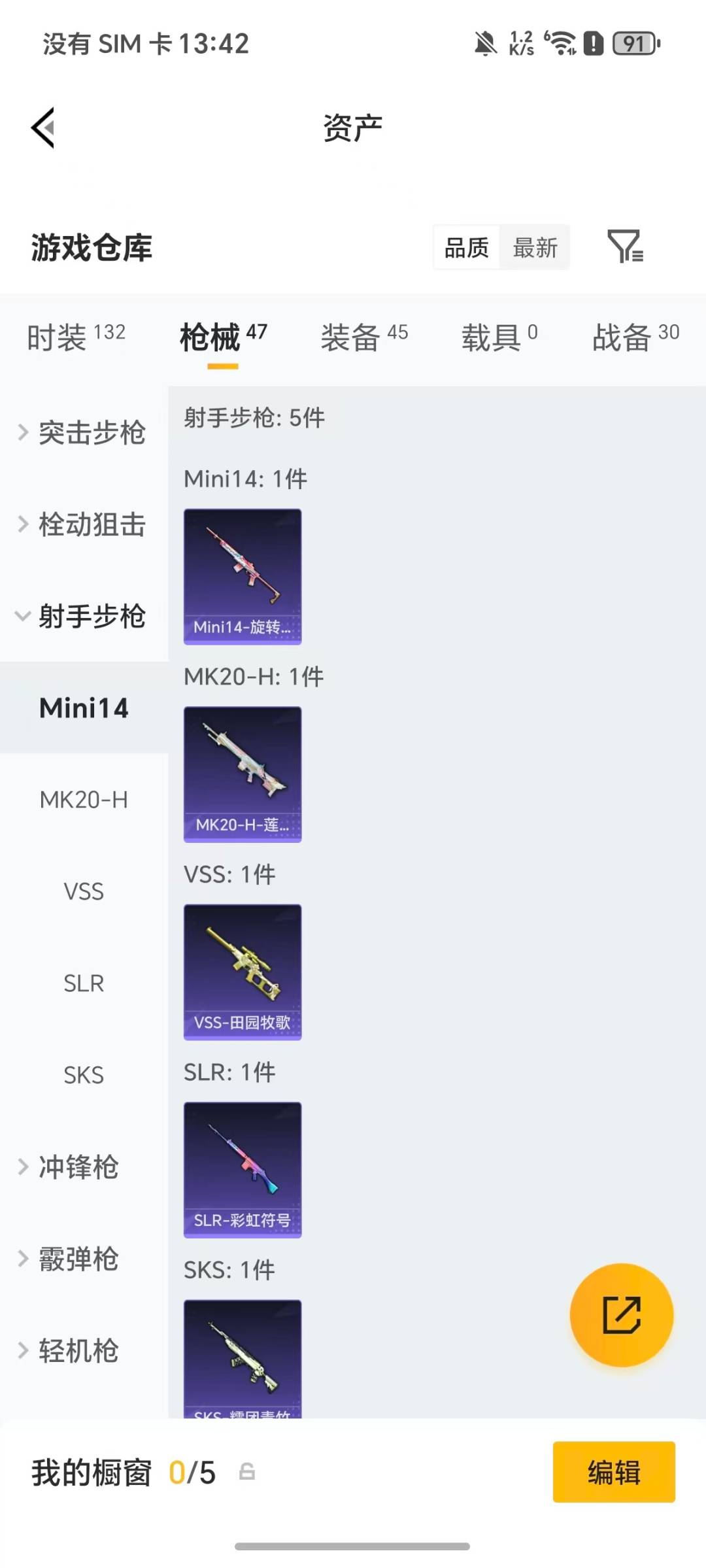
Task: Open the VSS-田园牧歌 weapon thumbnail
Action: pos(242,971)
